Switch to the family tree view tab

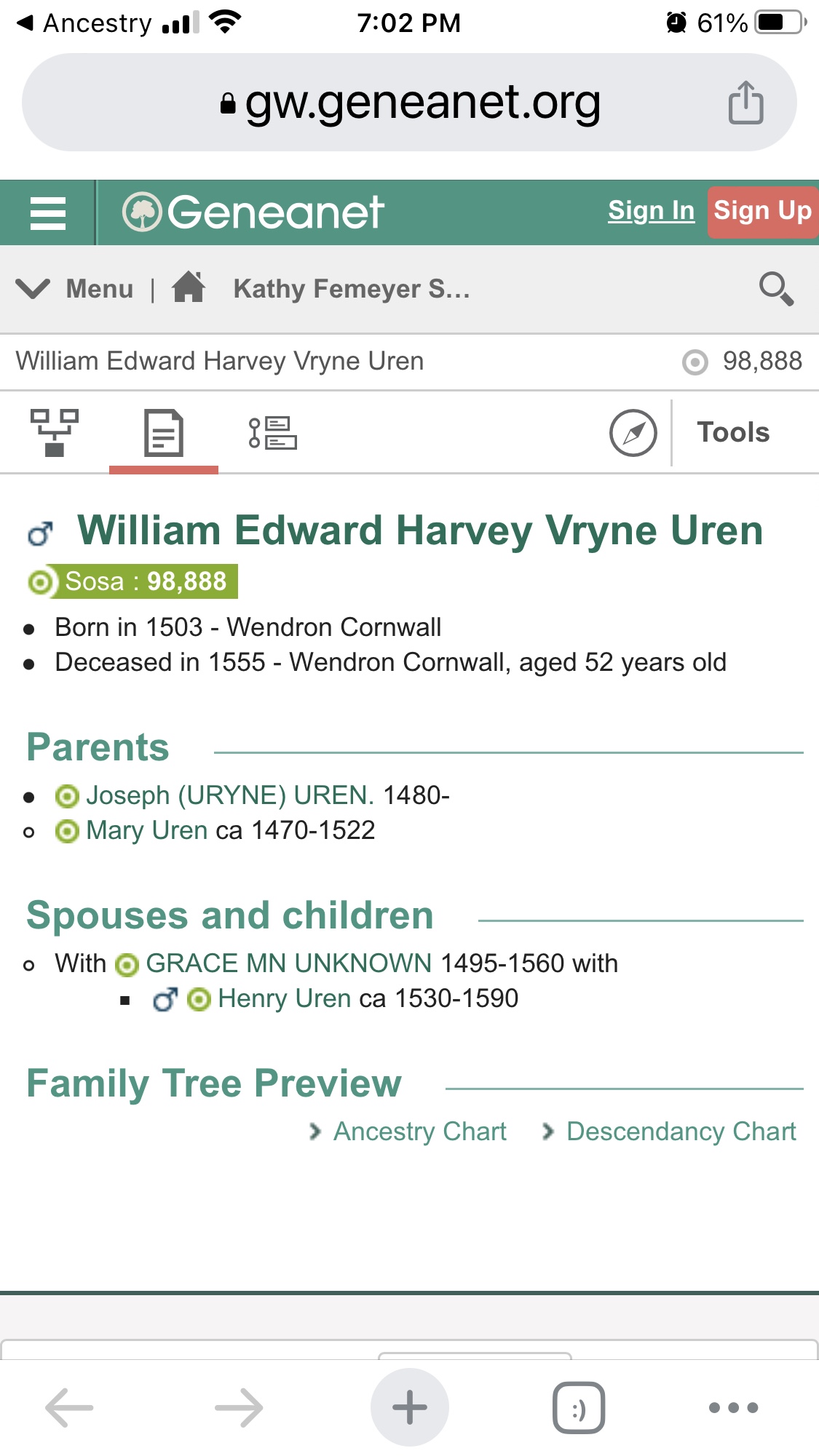[x=54, y=433]
